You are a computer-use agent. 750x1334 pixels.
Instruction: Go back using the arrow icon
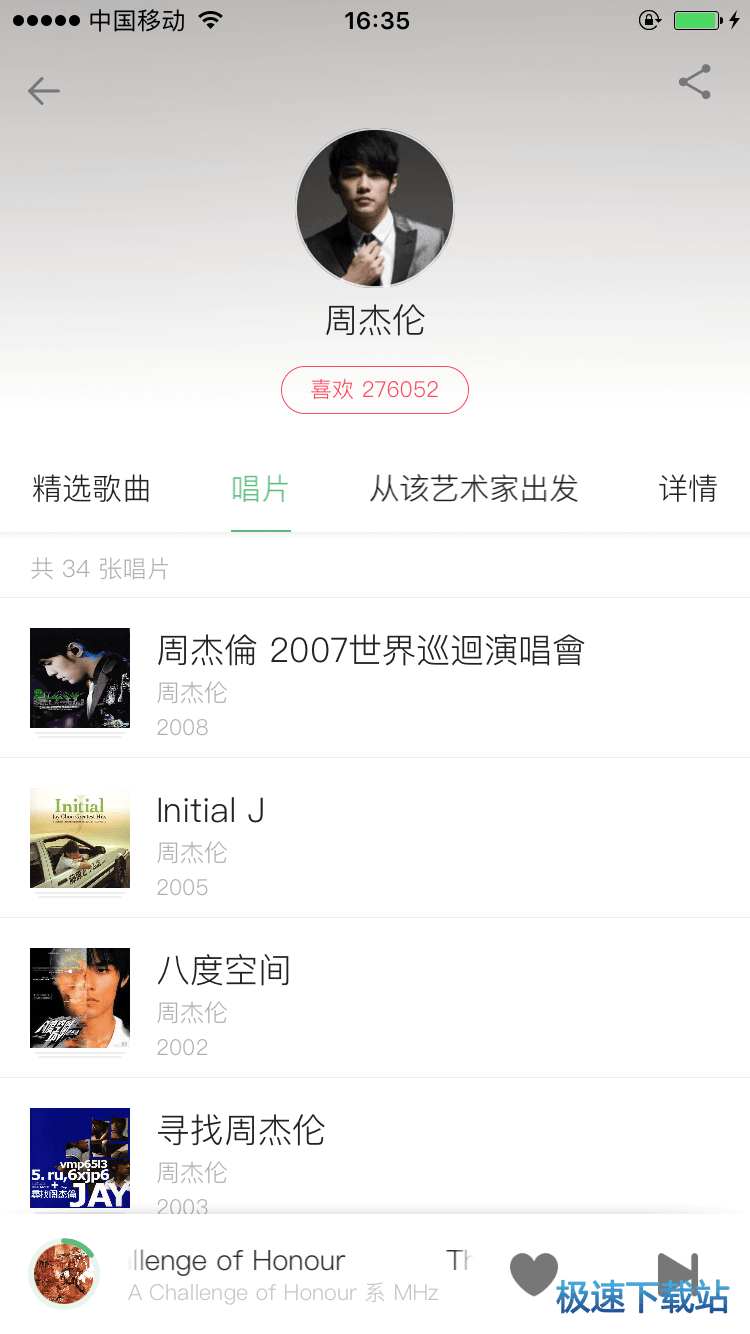click(44, 91)
